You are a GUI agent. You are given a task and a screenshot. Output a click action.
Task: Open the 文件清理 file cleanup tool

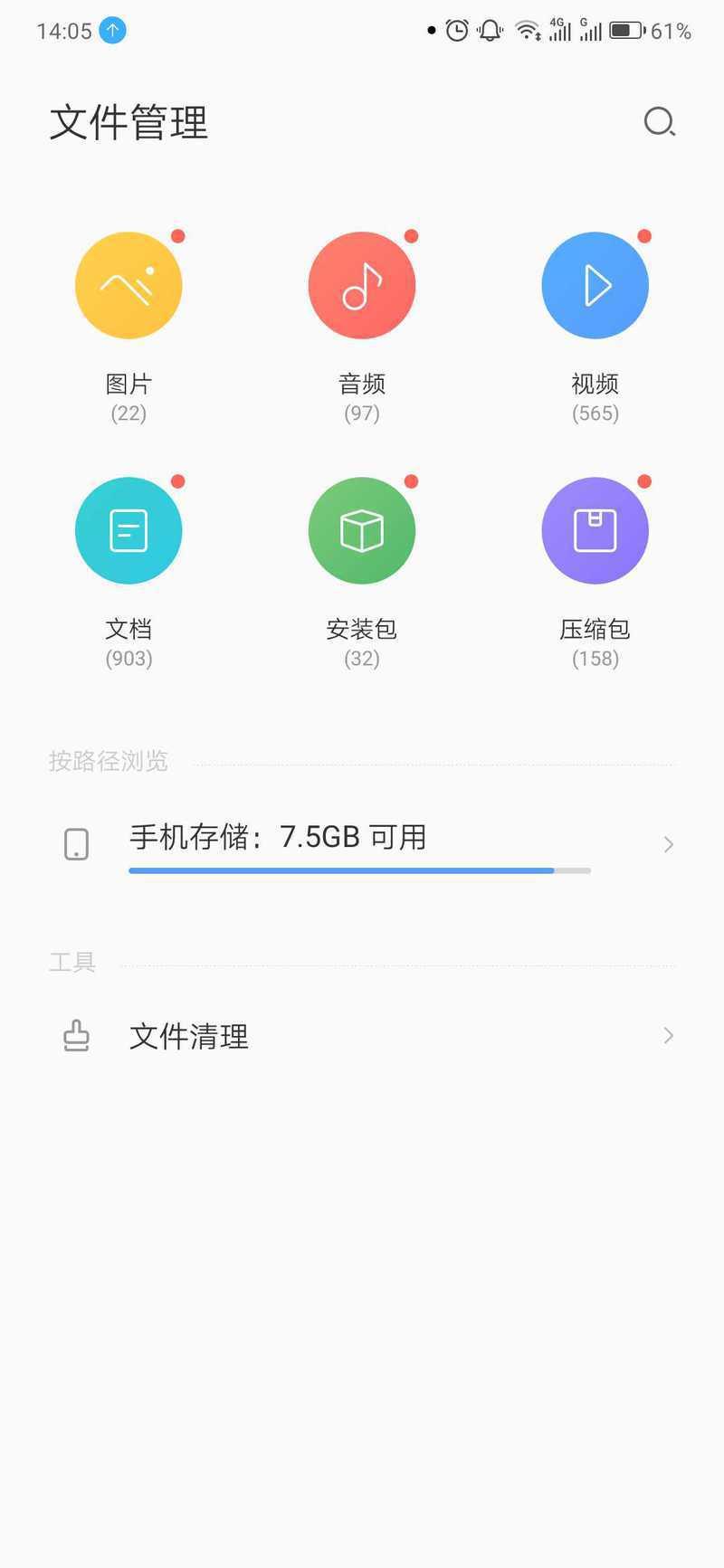(x=362, y=1036)
